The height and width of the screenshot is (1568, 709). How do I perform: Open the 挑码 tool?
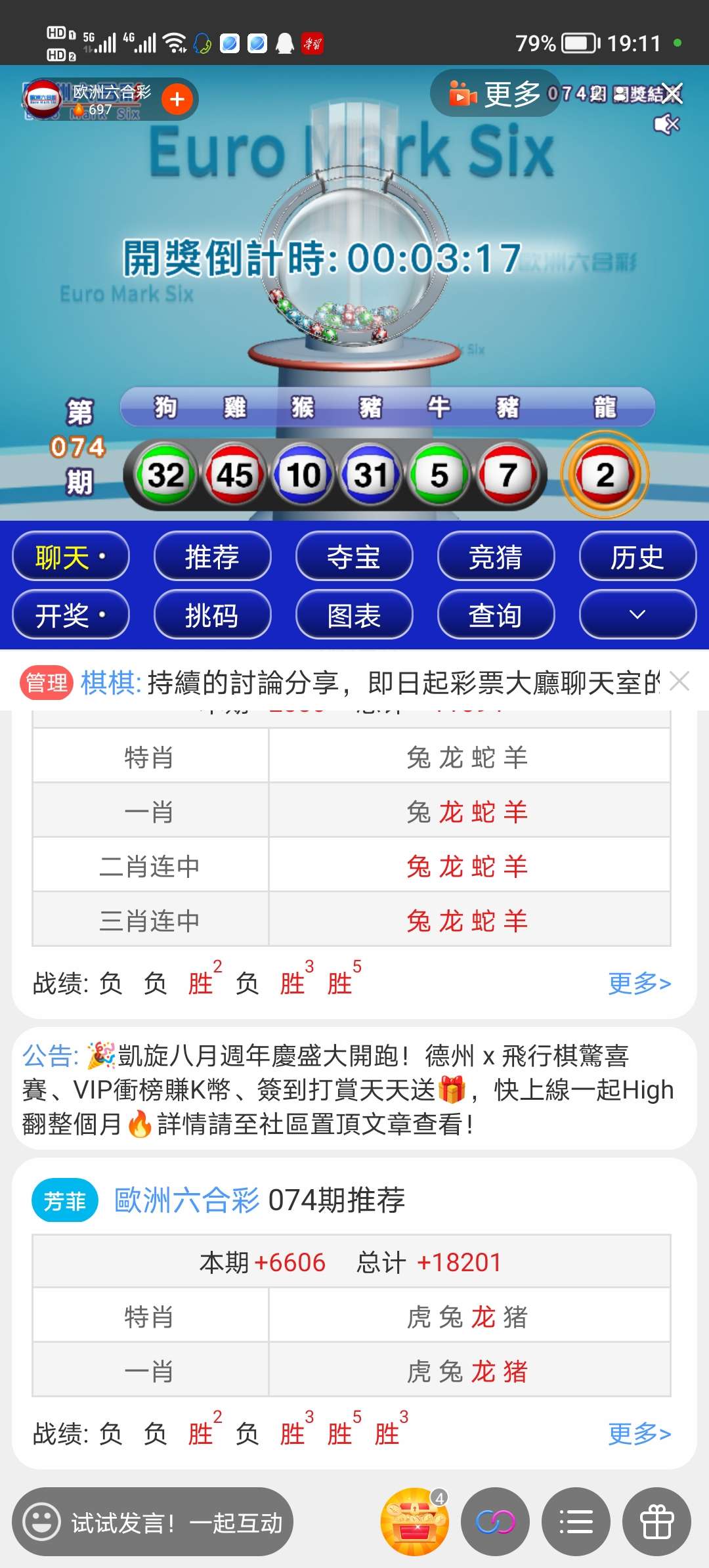click(212, 615)
